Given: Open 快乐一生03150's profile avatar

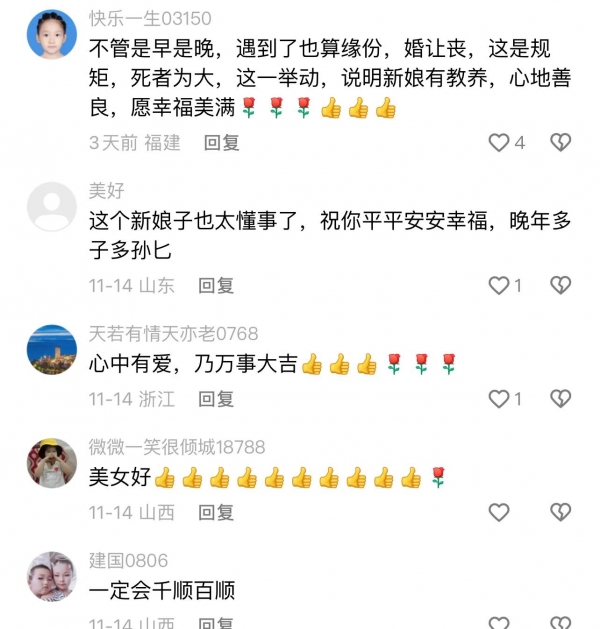Looking at the screenshot, I should coord(51,35).
